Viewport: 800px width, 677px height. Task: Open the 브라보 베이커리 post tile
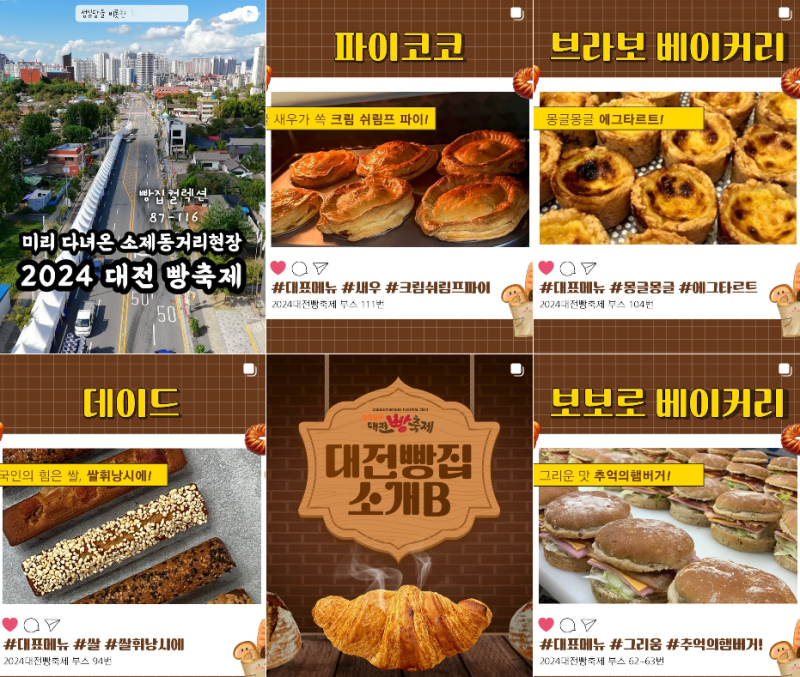667,176
